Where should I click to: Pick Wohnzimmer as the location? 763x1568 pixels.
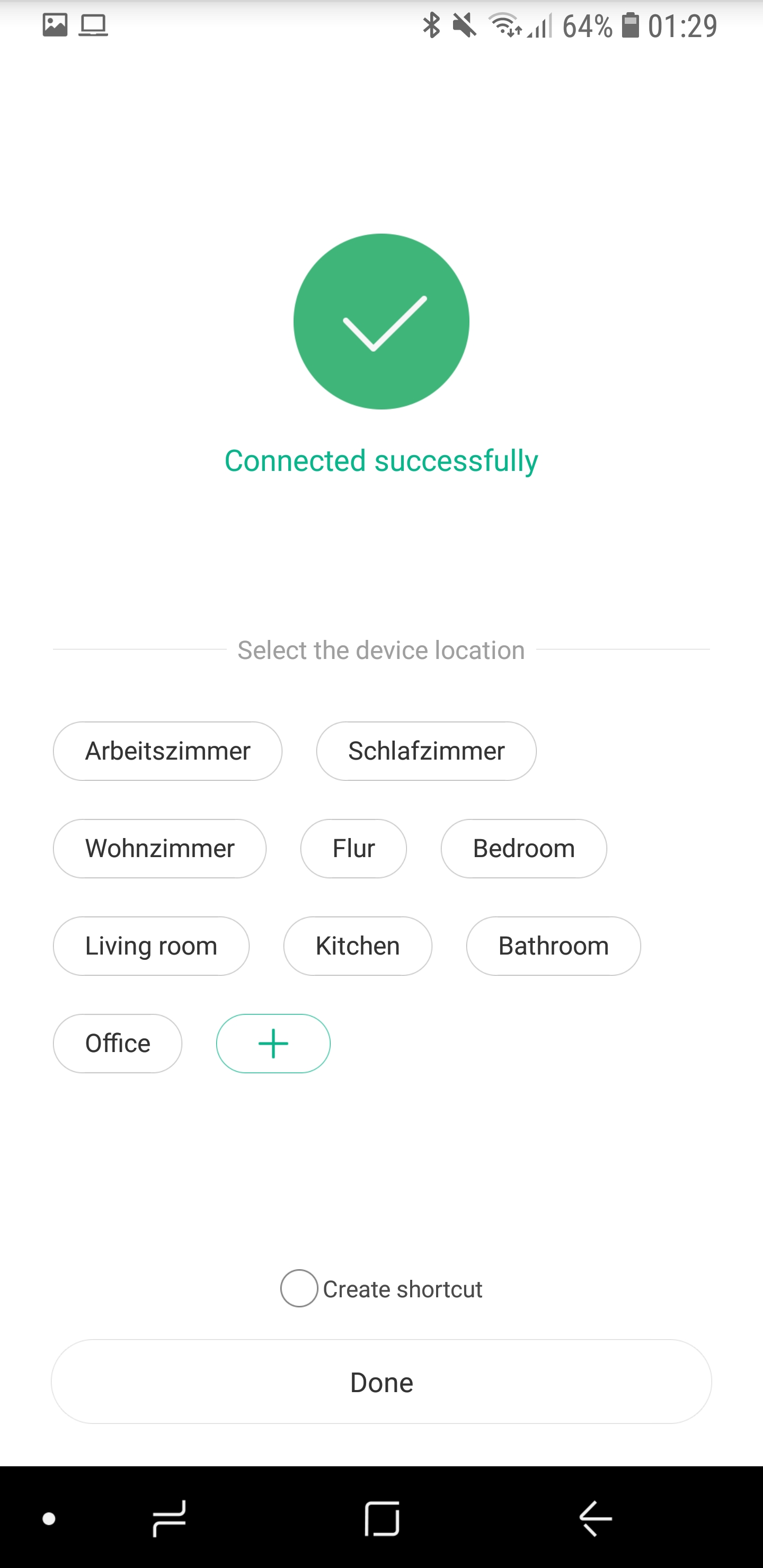pyautogui.click(x=159, y=849)
